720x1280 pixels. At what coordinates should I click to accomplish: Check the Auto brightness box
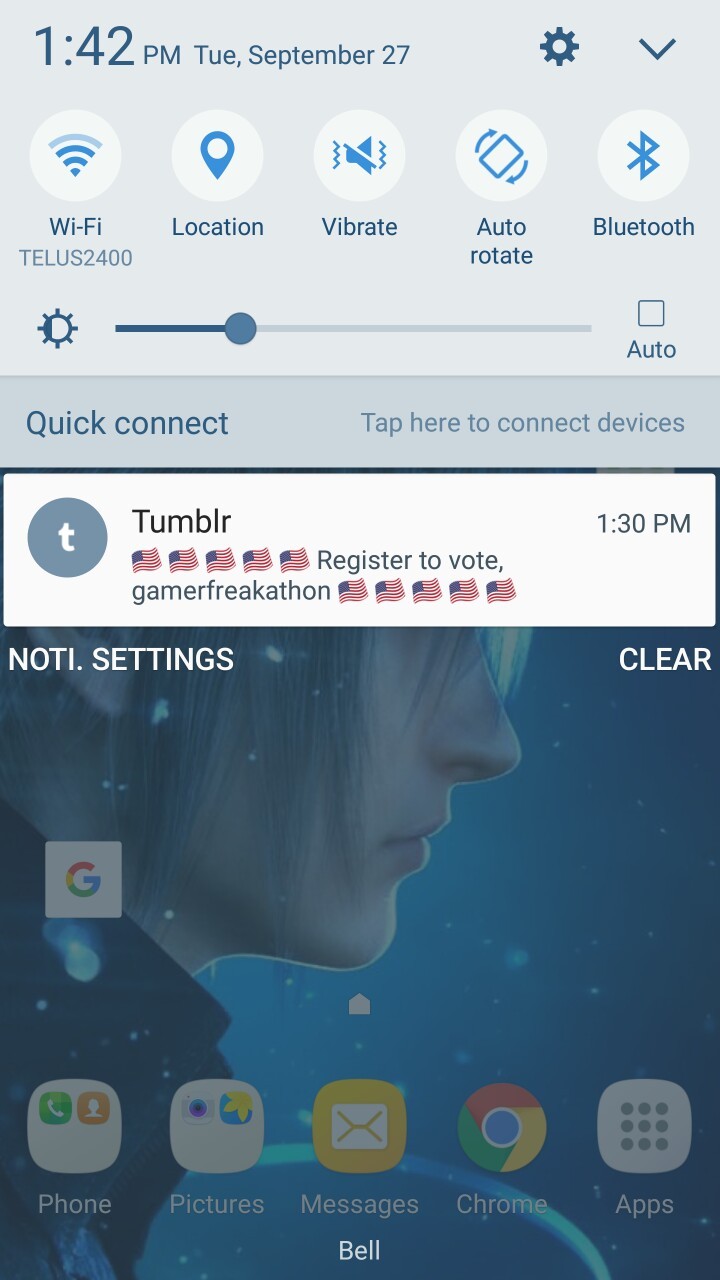[651, 314]
